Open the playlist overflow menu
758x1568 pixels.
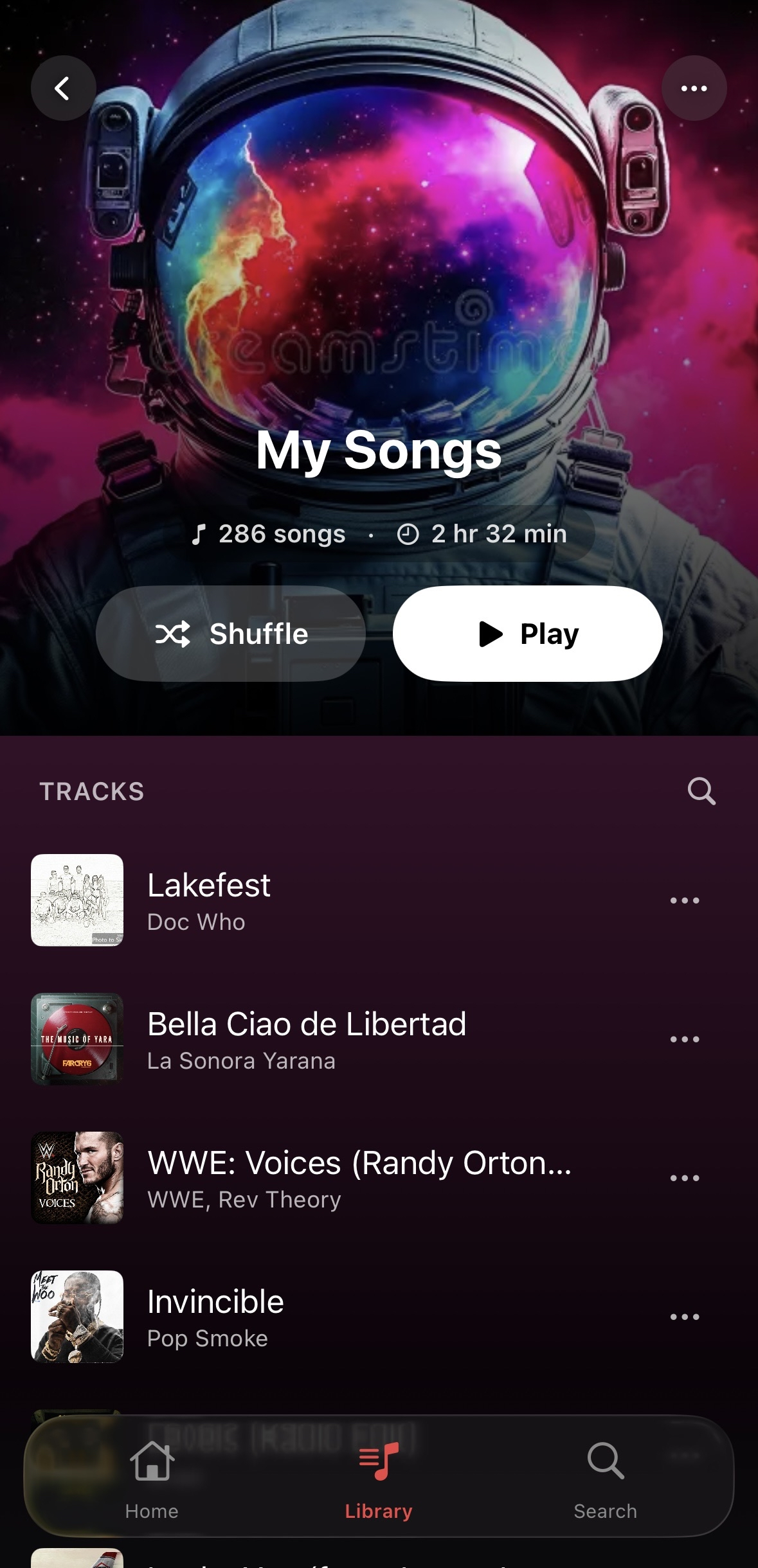coord(694,88)
